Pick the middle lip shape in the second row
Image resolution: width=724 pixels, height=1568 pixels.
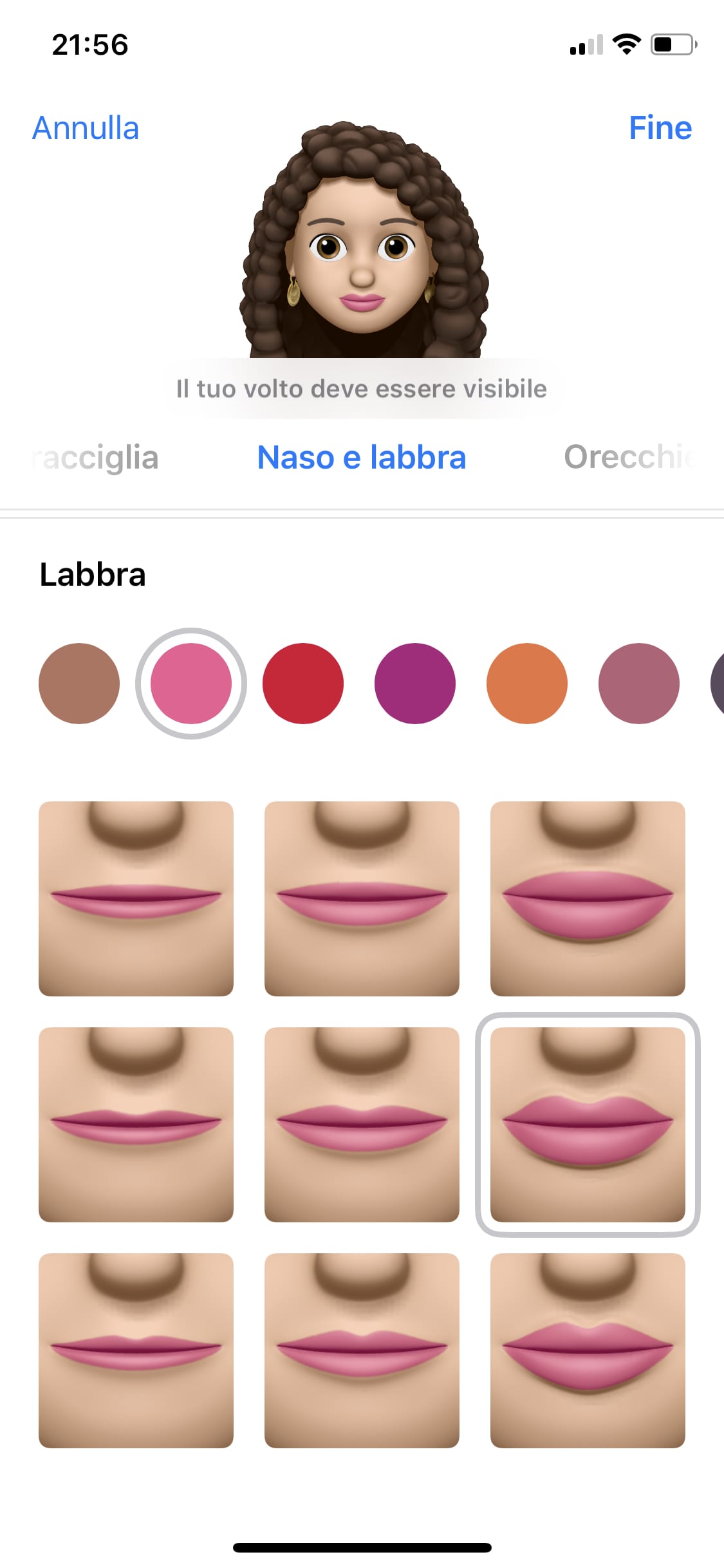(x=362, y=1125)
